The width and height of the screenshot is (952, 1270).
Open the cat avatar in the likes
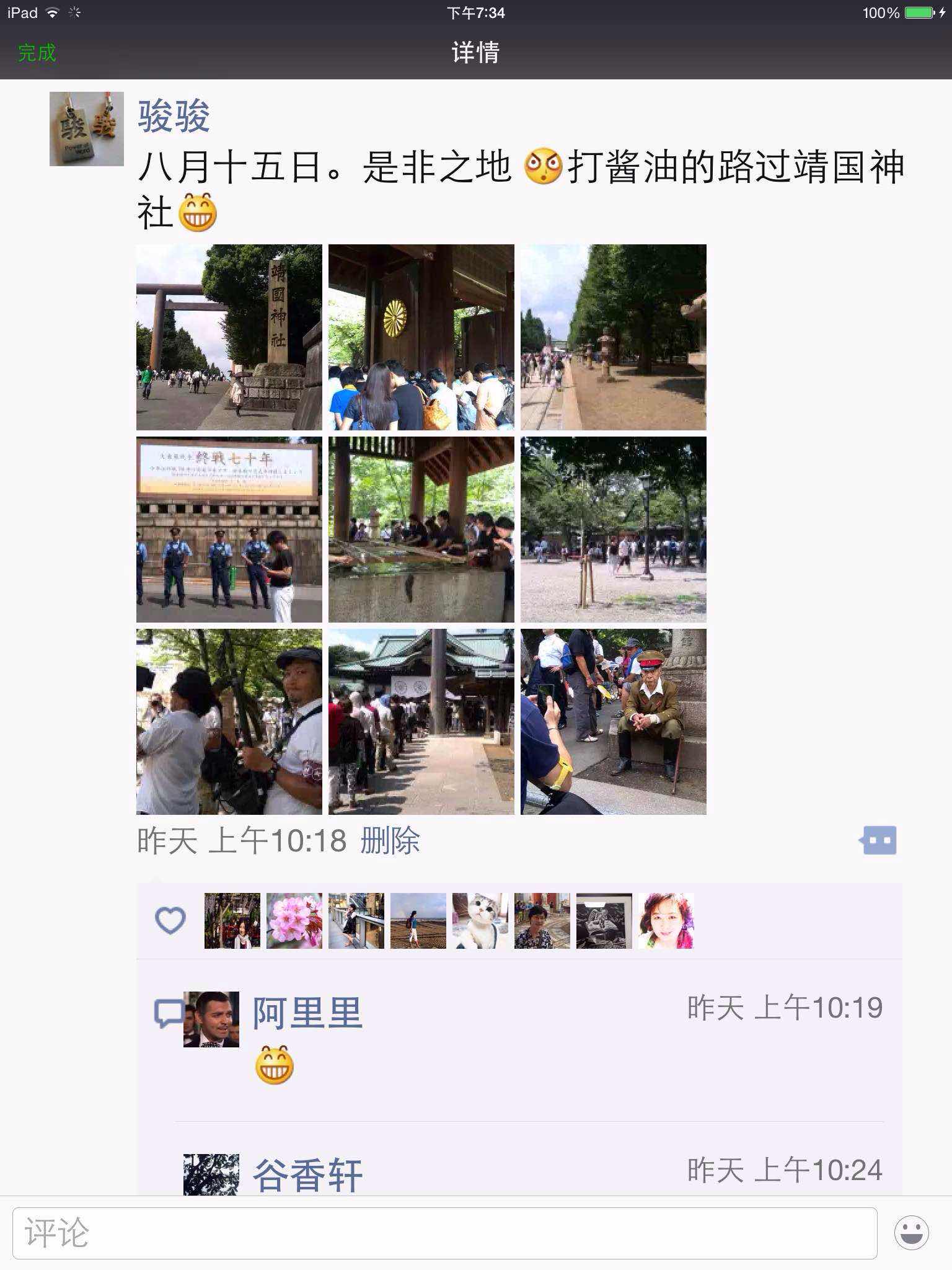480,921
